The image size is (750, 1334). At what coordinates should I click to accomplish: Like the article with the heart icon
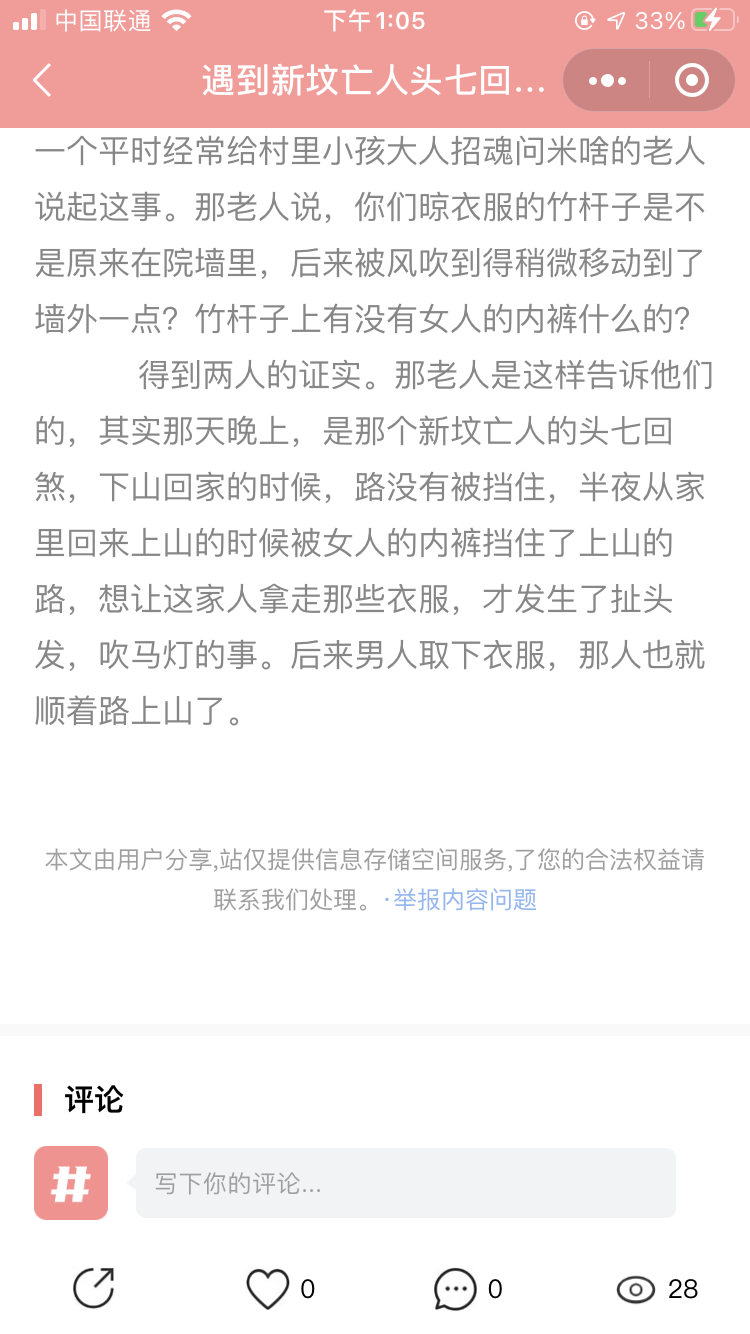[x=267, y=1289]
